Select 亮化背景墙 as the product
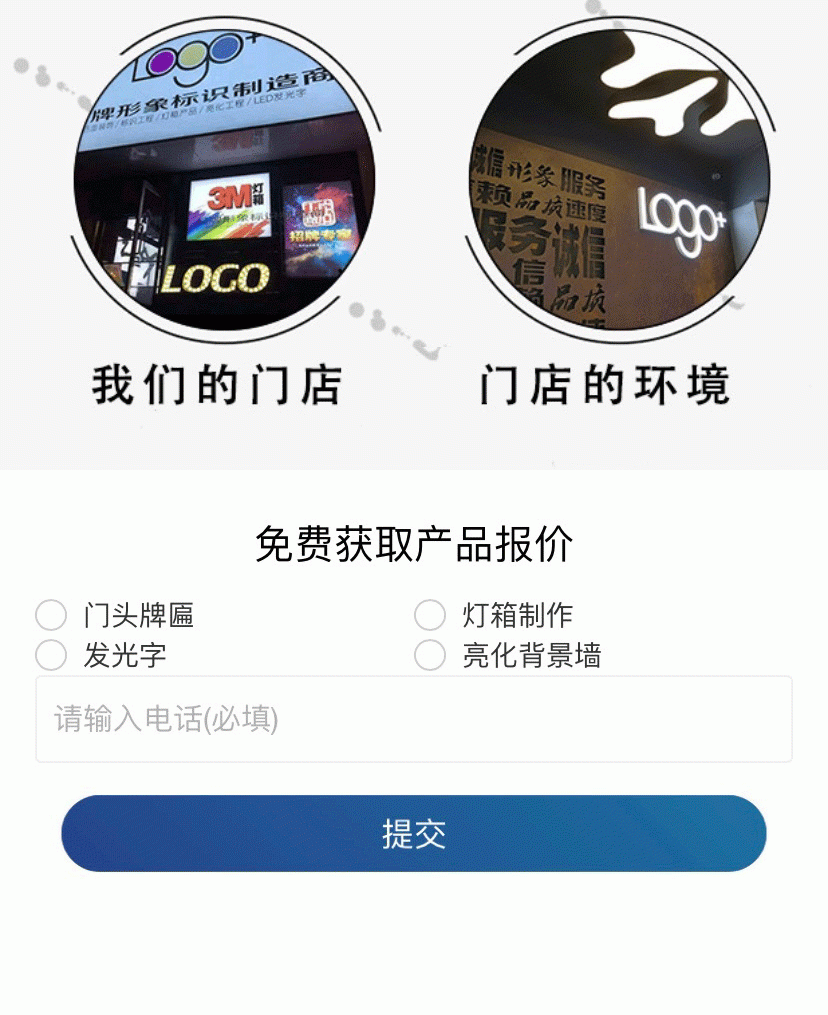The height and width of the screenshot is (1015, 828). (430, 655)
